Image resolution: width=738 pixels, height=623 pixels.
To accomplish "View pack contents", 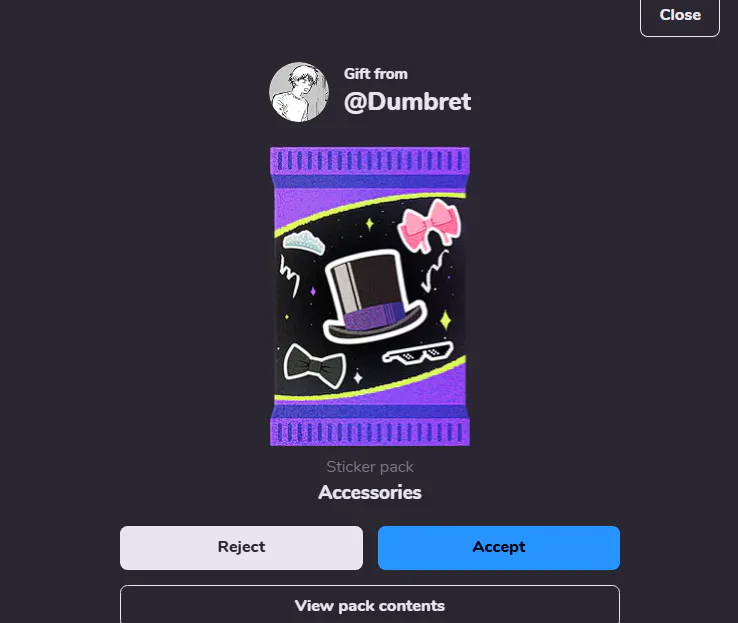I will coord(370,605).
